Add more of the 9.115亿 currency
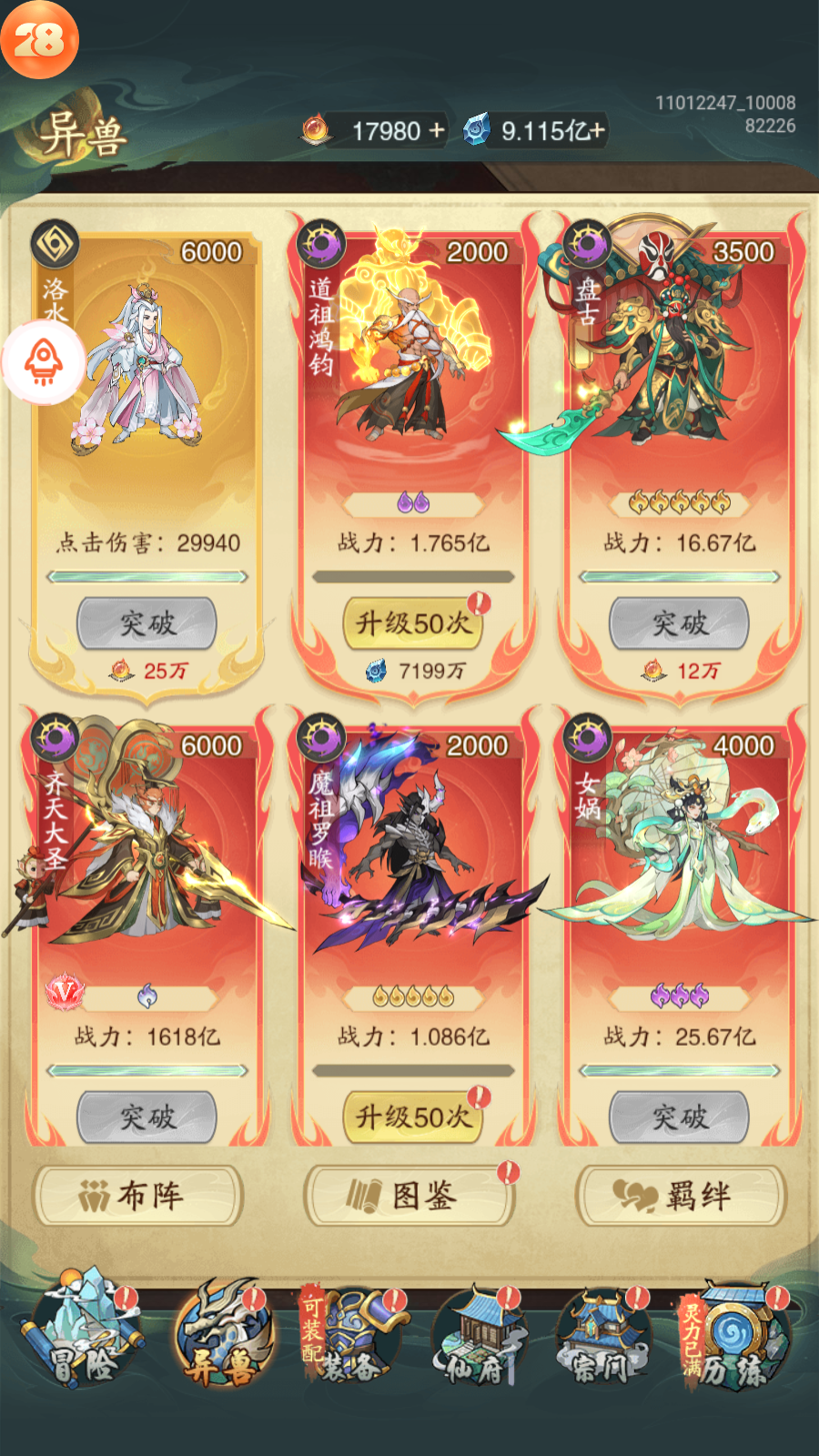Image resolution: width=819 pixels, height=1456 pixels. pyautogui.click(x=596, y=131)
